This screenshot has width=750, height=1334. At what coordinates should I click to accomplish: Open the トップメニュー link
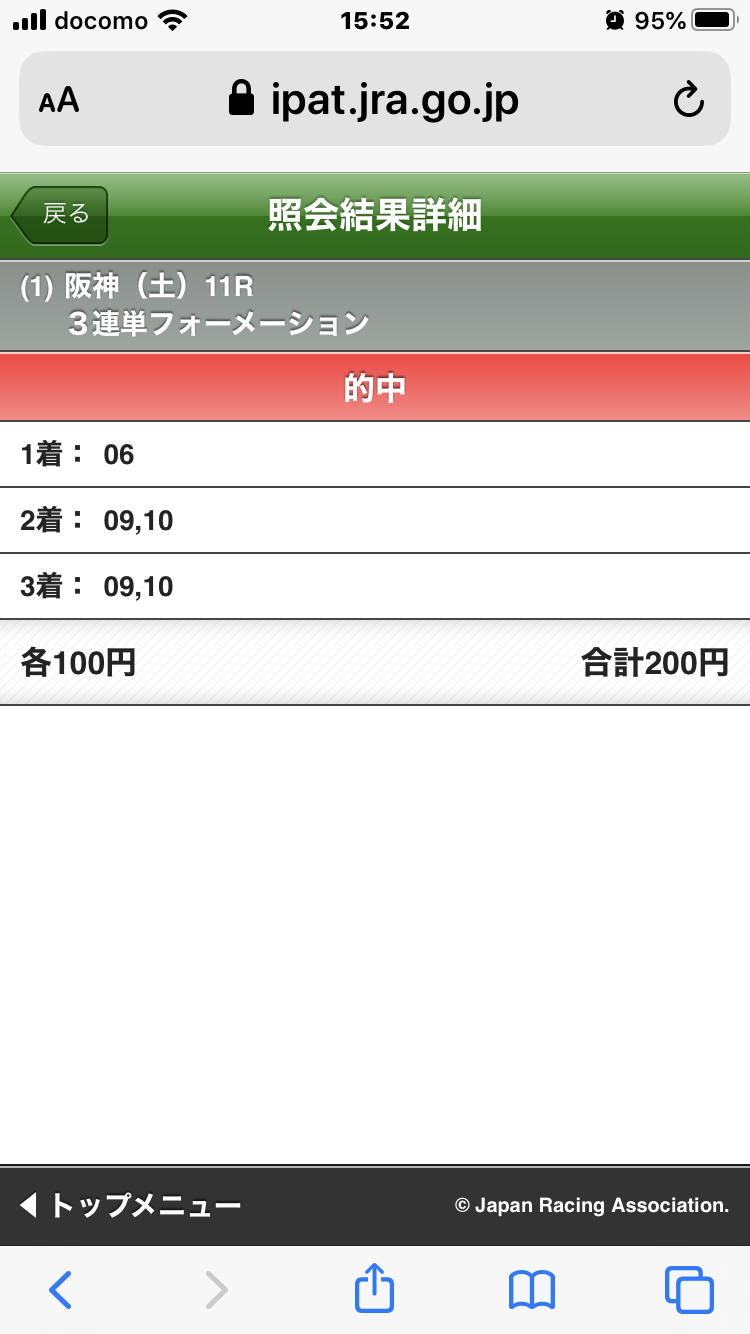(x=130, y=1205)
